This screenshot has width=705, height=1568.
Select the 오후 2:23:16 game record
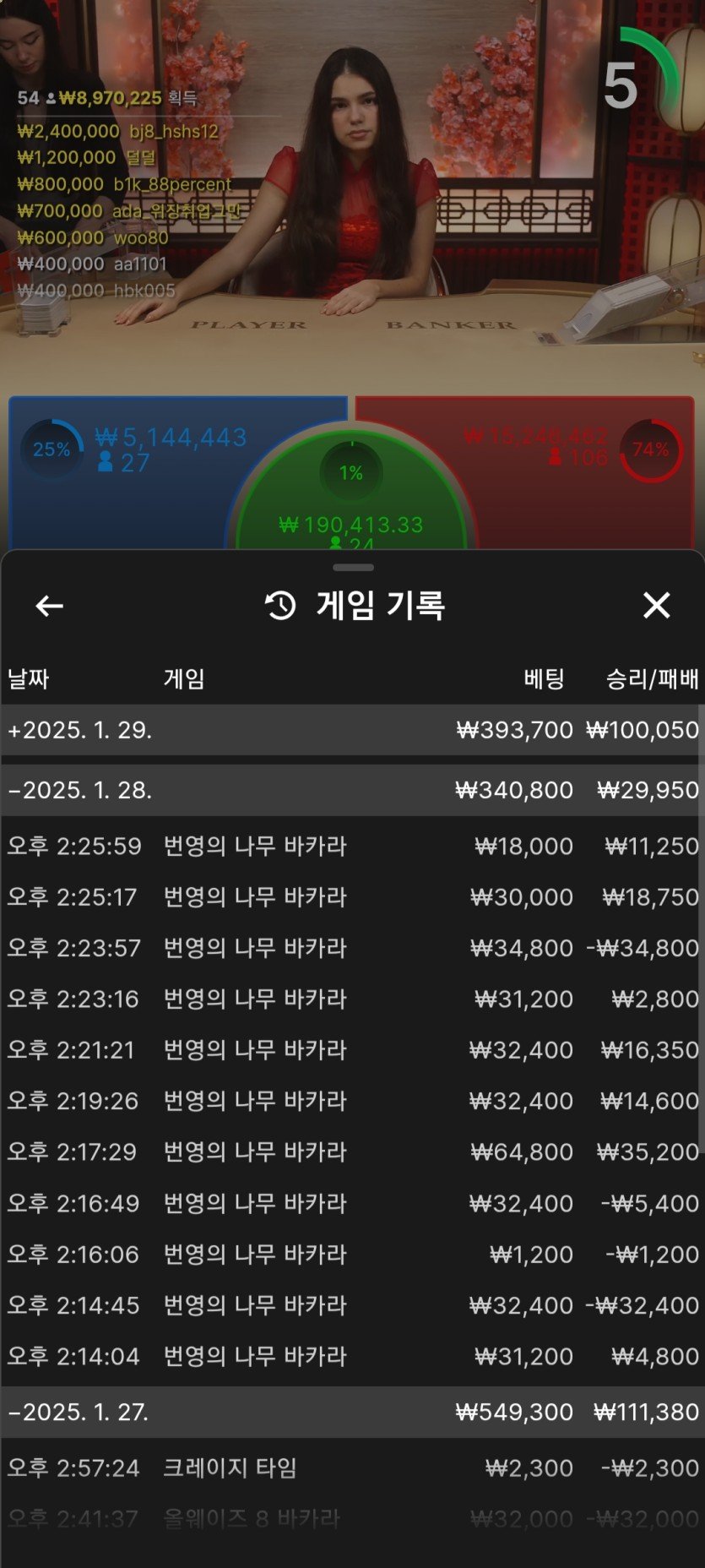pos(352,999)
